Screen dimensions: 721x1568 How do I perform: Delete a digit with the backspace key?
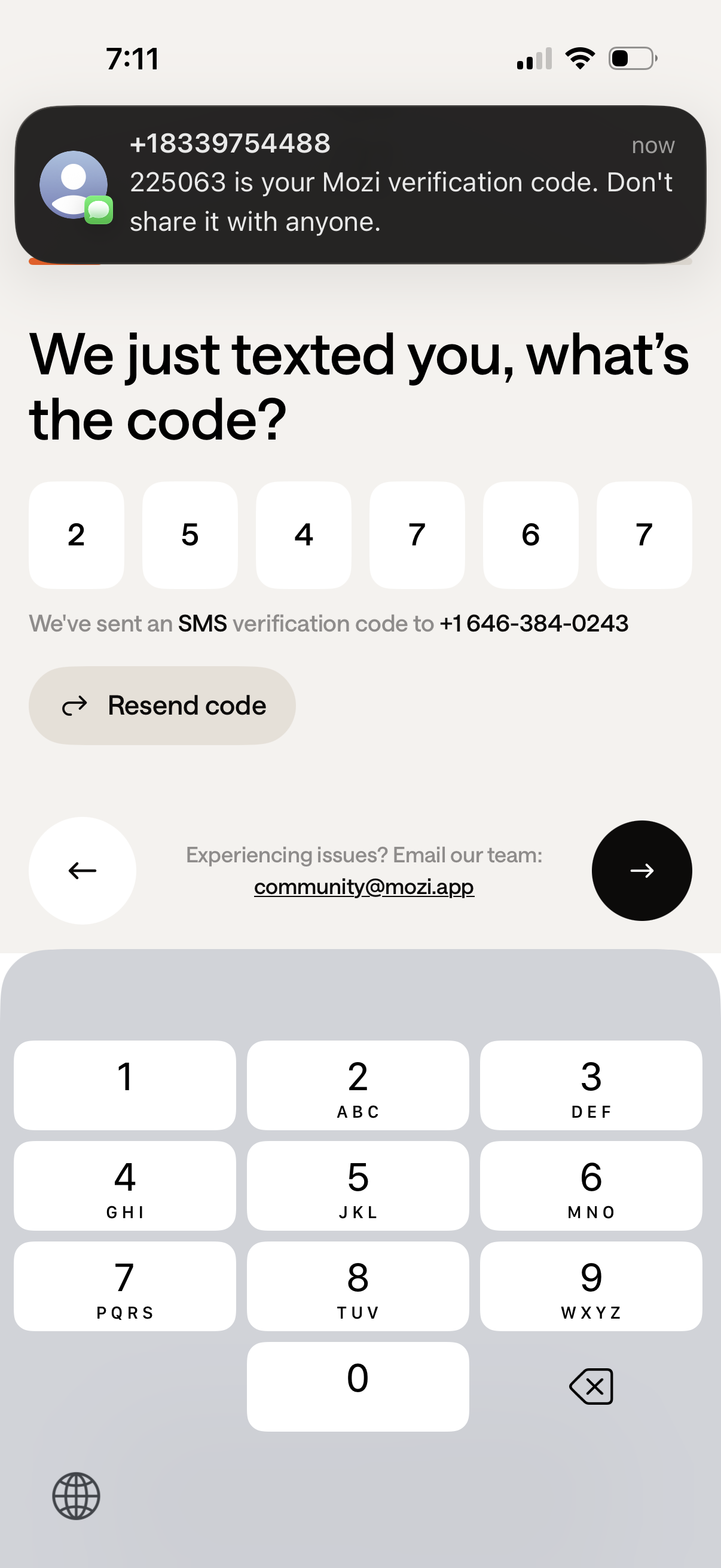tap(591, 1386)
